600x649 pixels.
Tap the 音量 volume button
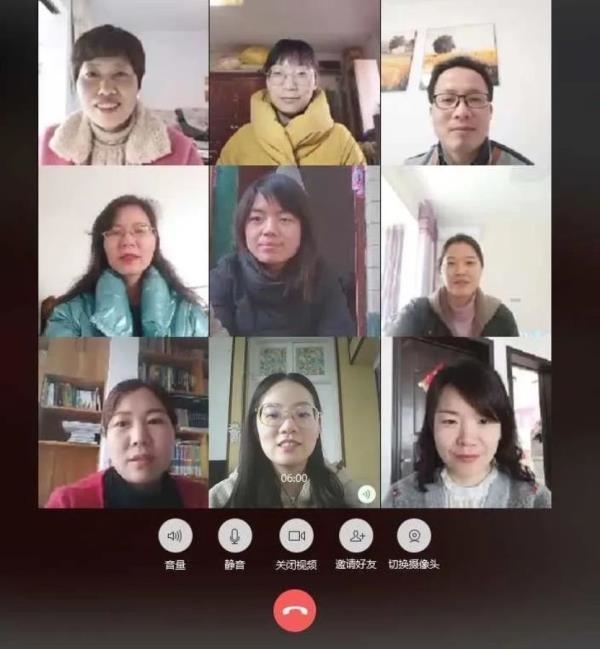click(x=175, y=536)
